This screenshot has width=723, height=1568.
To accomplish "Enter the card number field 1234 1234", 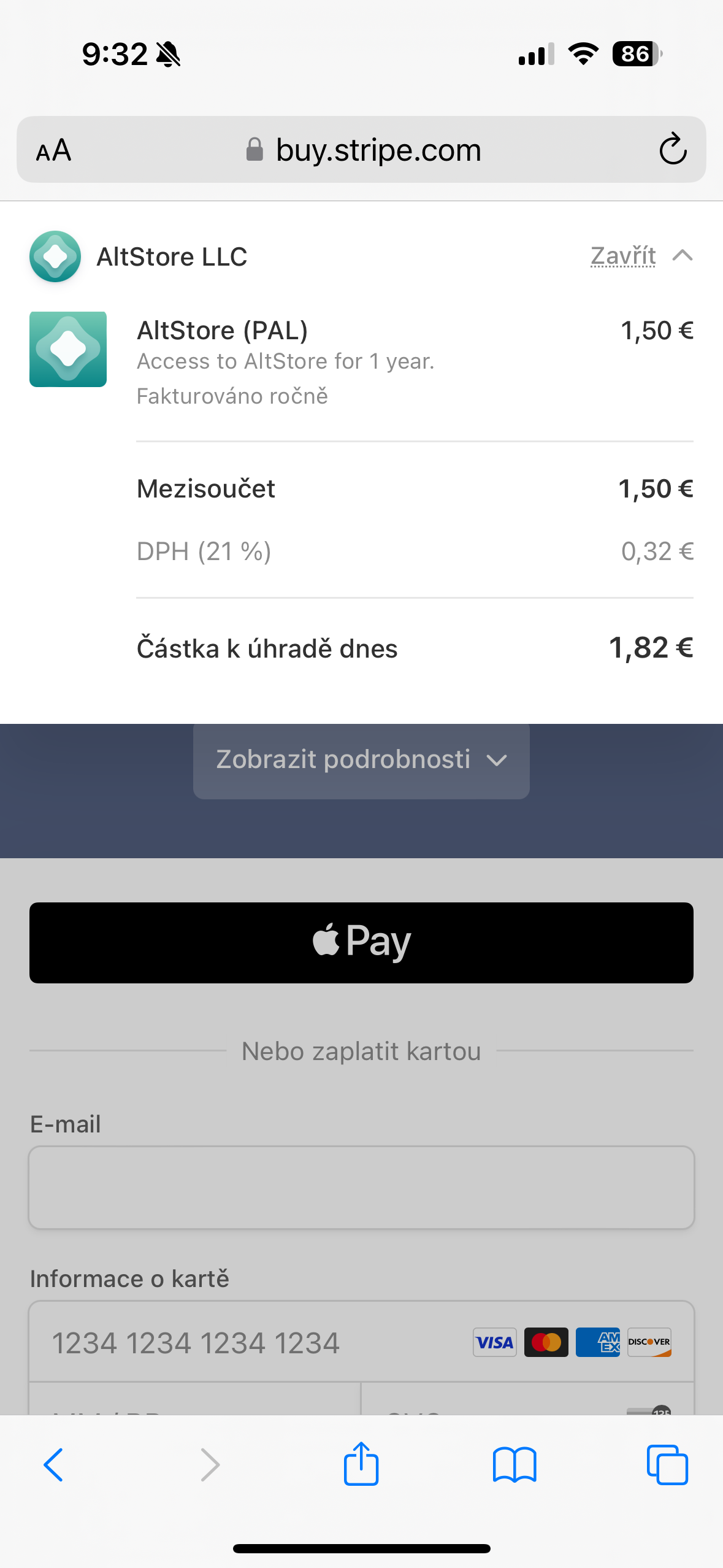I will point(196,1342).
